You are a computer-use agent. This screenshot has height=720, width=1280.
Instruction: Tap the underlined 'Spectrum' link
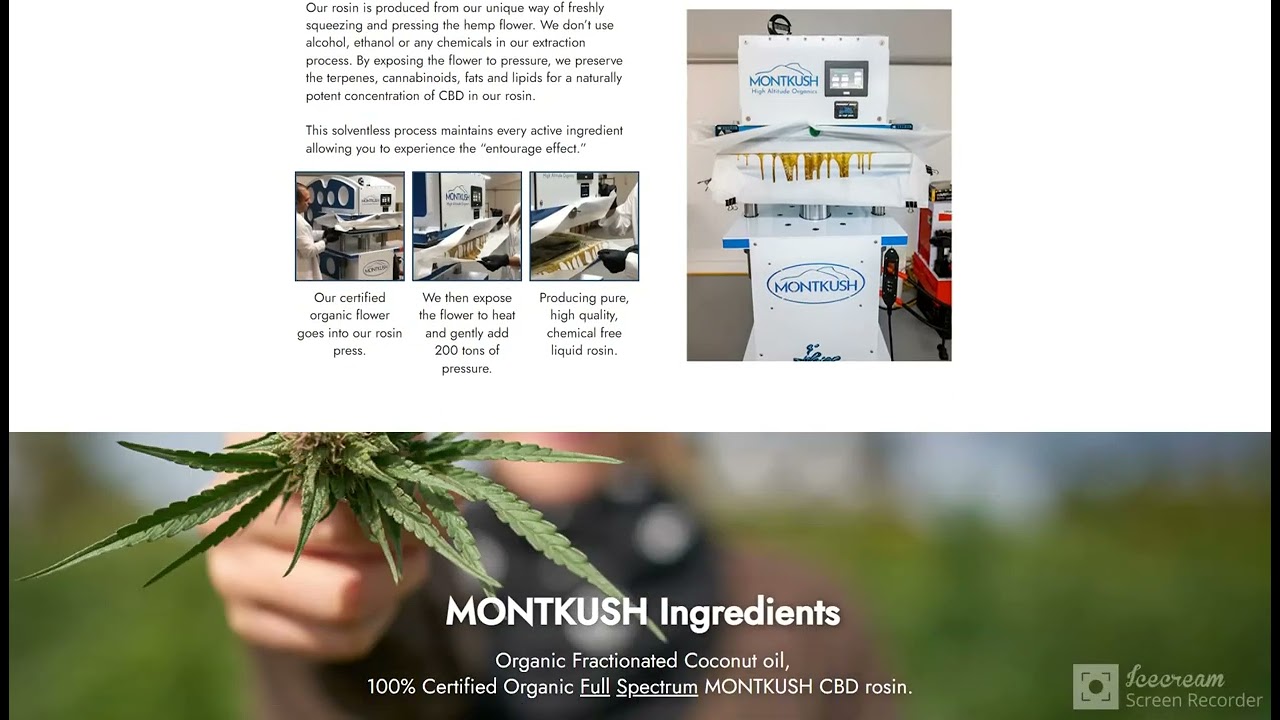coord(657,688)
